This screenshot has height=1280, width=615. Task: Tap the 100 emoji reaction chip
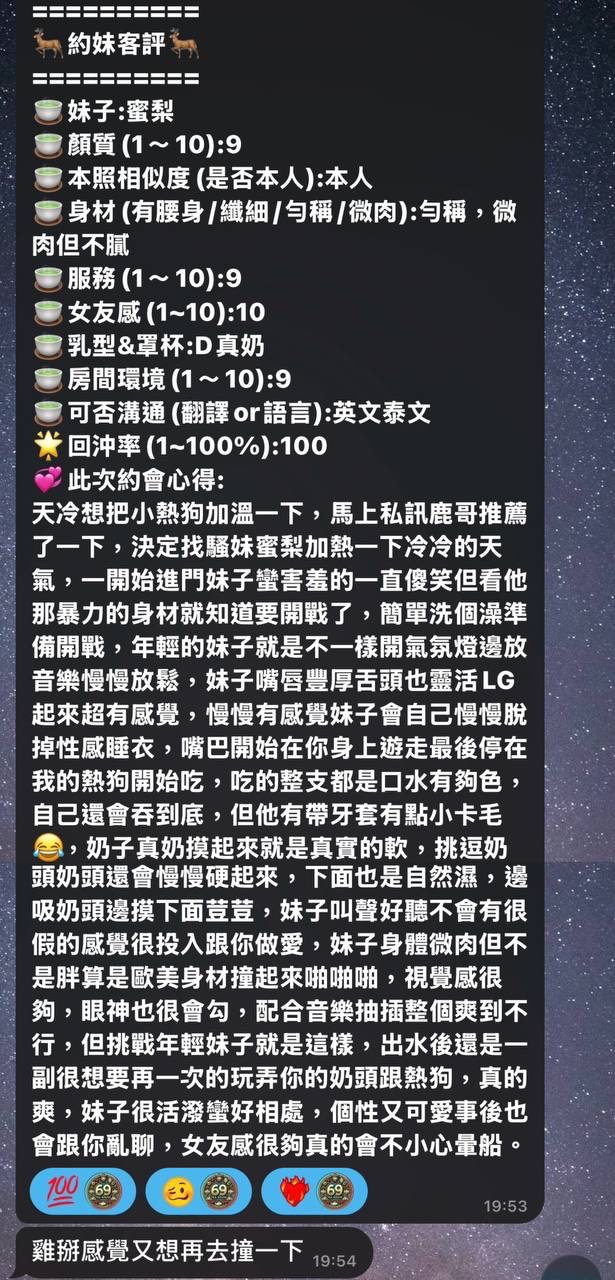83,1191
